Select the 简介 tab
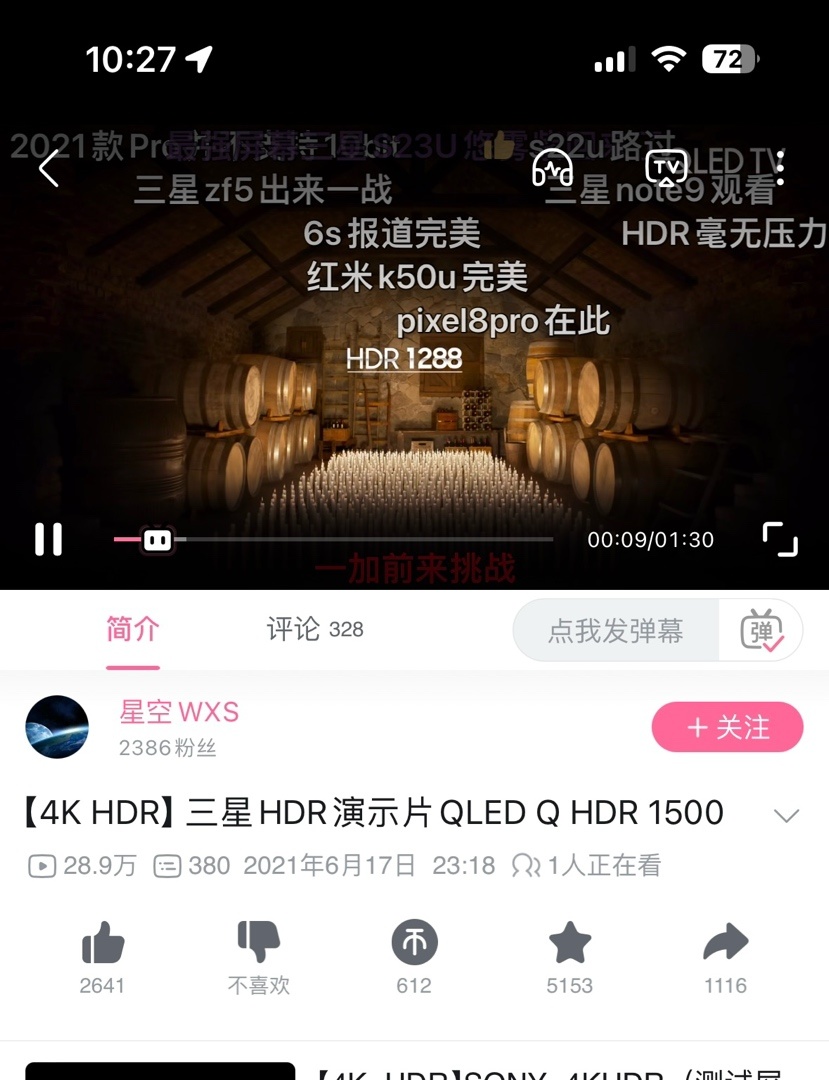The image size is (829, 1080). click(132, 629)
